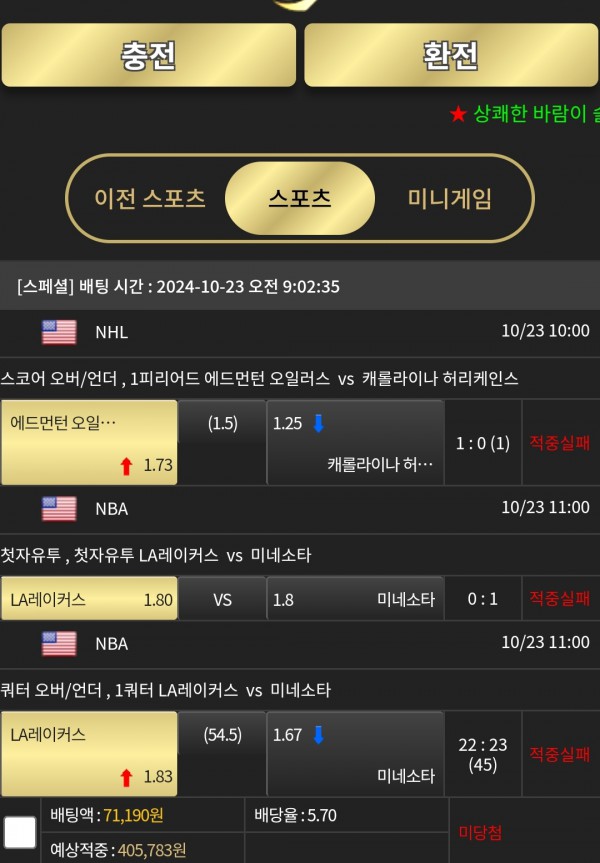Screen dimensions: 600x863
Task: Select the 스포츠 tab
Action: (300, 198)
